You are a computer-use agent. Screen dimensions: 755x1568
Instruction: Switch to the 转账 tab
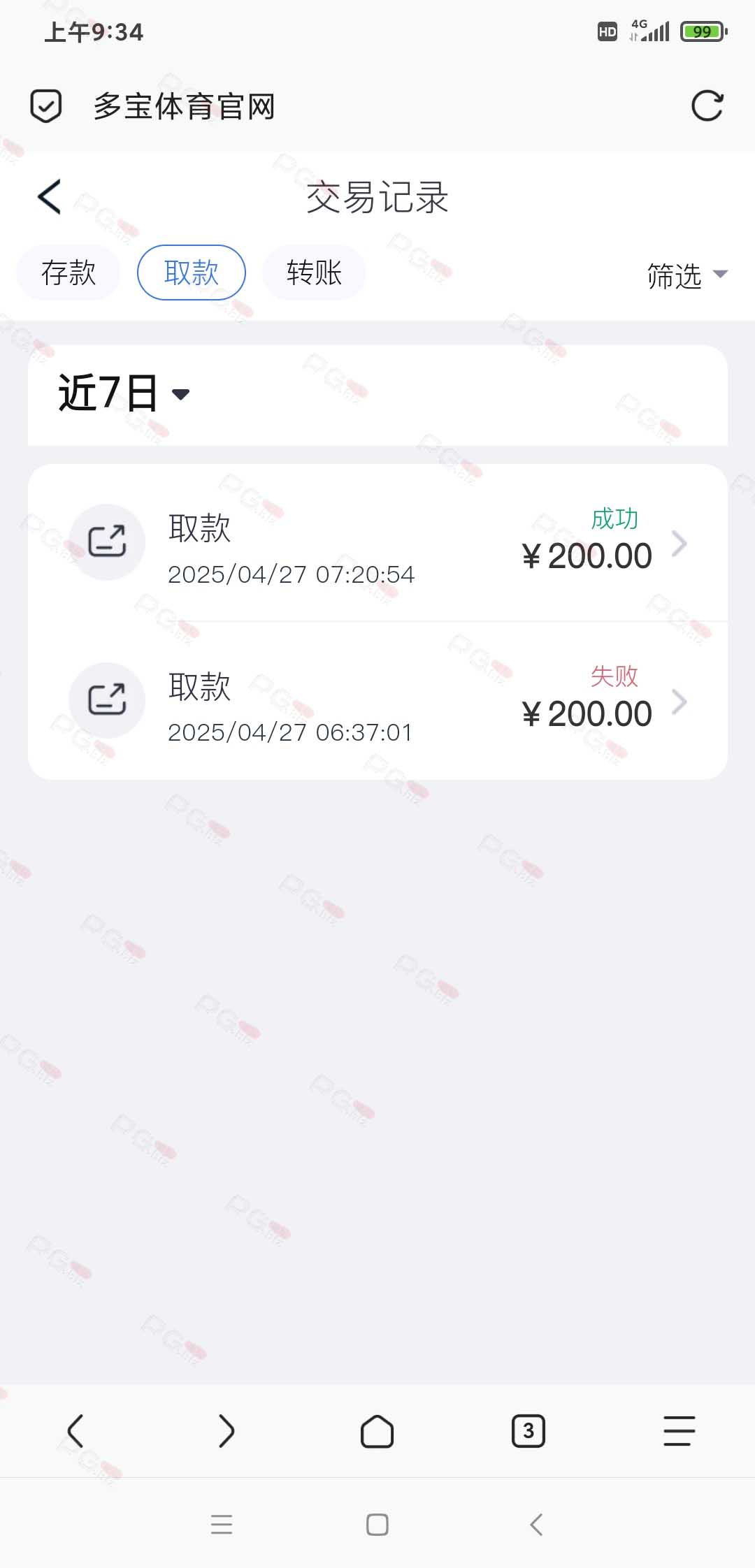click(x=315, y=273)
